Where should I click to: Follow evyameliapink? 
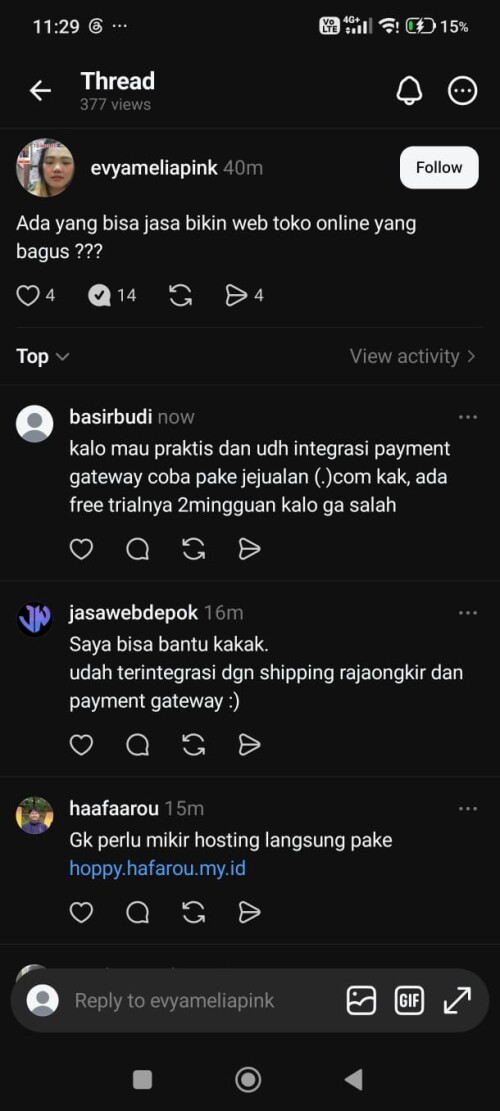click(x=439, y=167)
